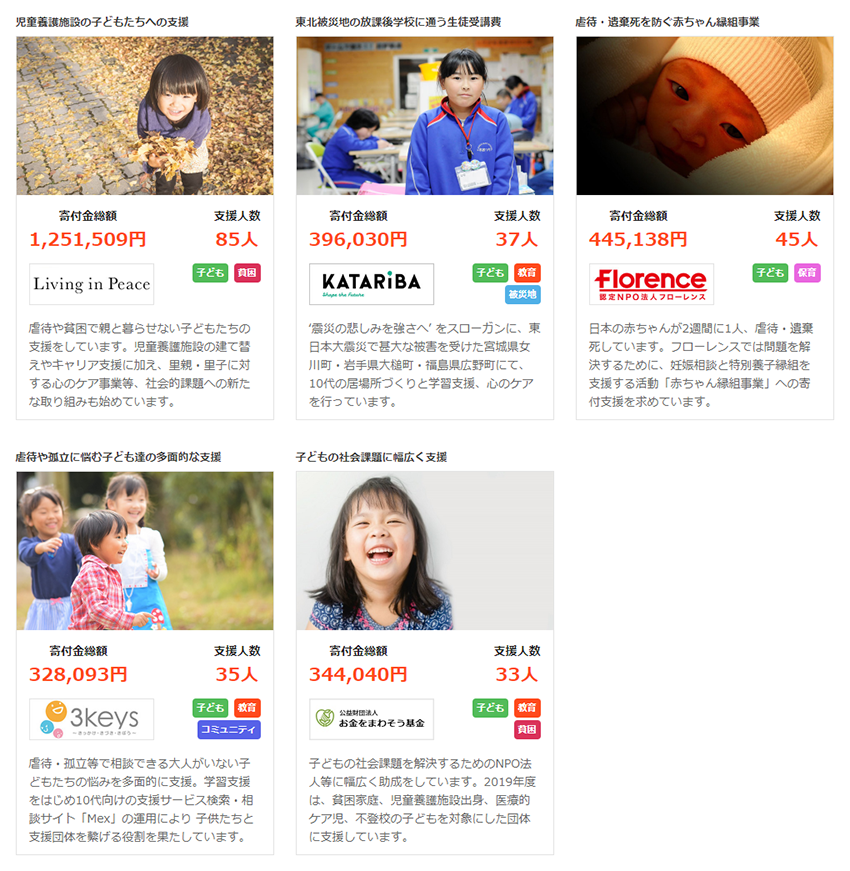This screenshot has height=871, width=850.
Task: Tap the 保育 tag on Florence card
Action: tap(807, 273)
